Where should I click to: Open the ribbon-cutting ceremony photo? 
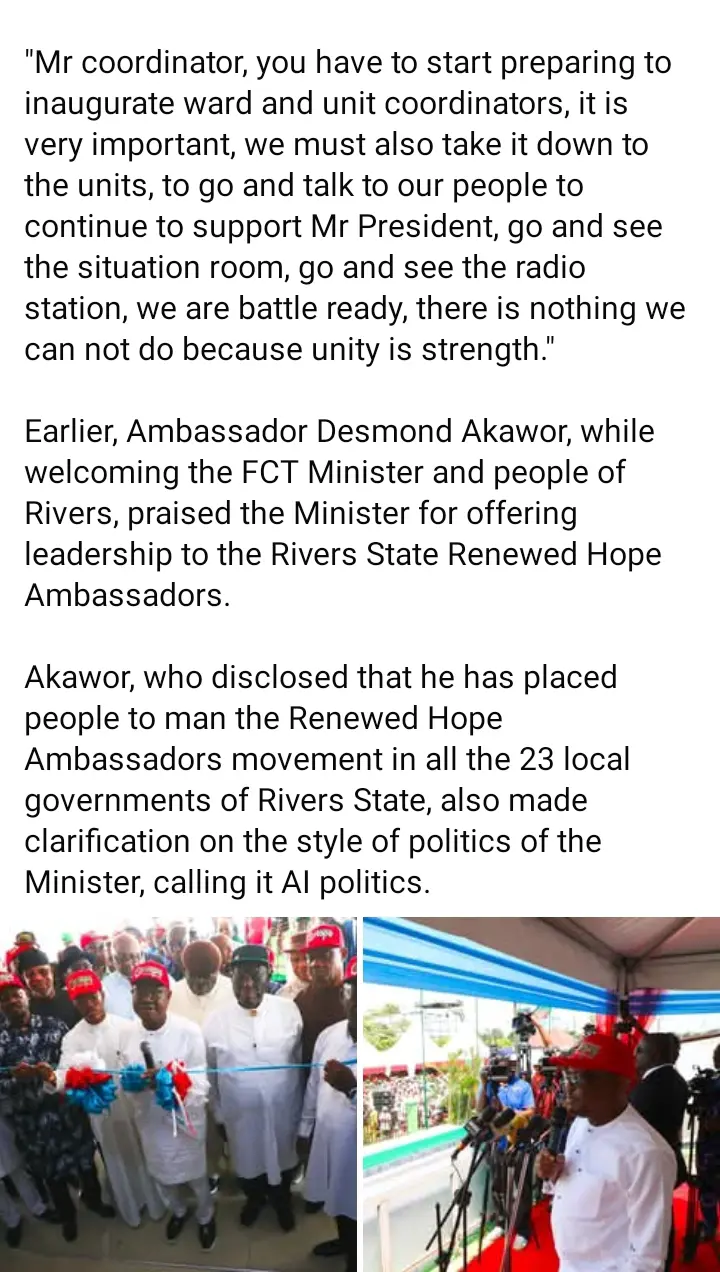(x=178, y=1094)
